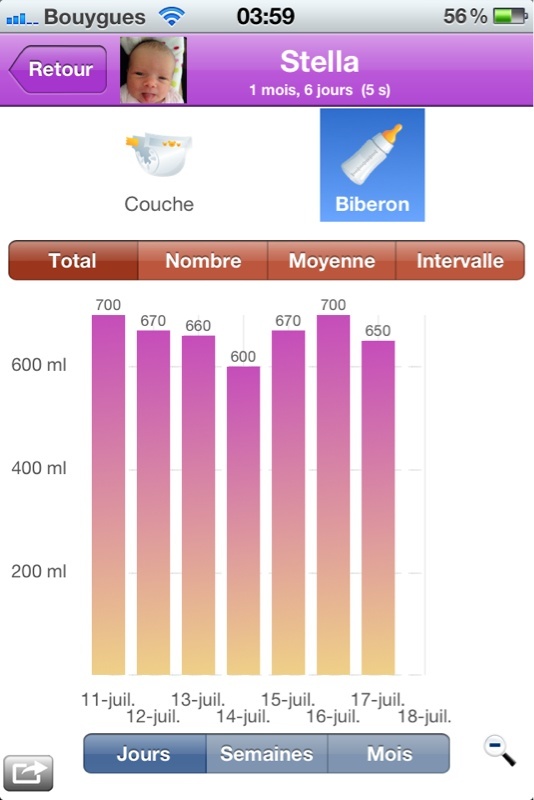Open Stella's profile photo
The image size is (534, 800).
[x=153, y=70]
